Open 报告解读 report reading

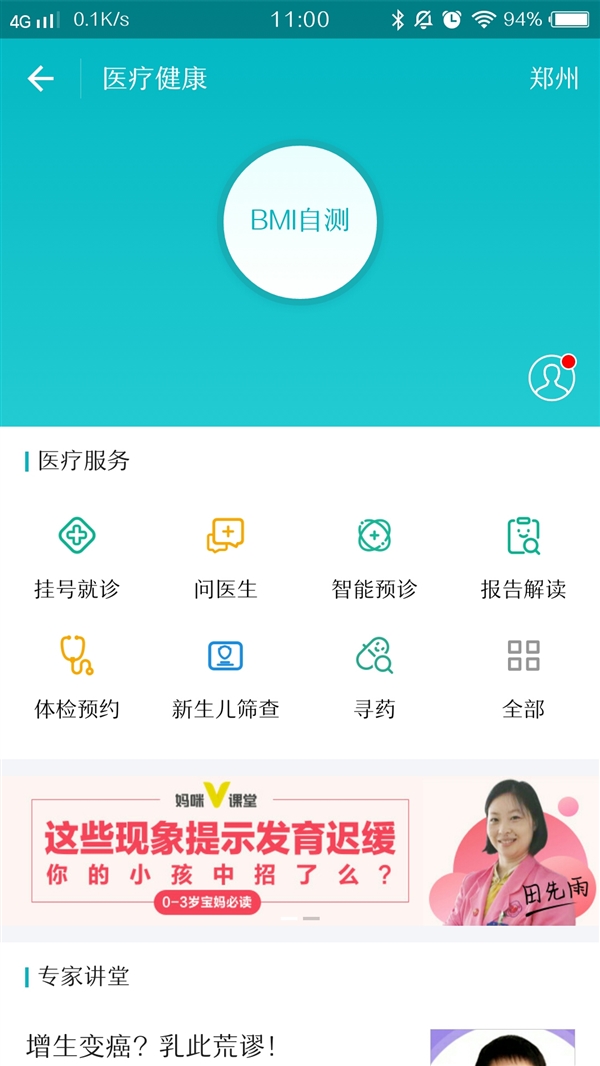523,557
